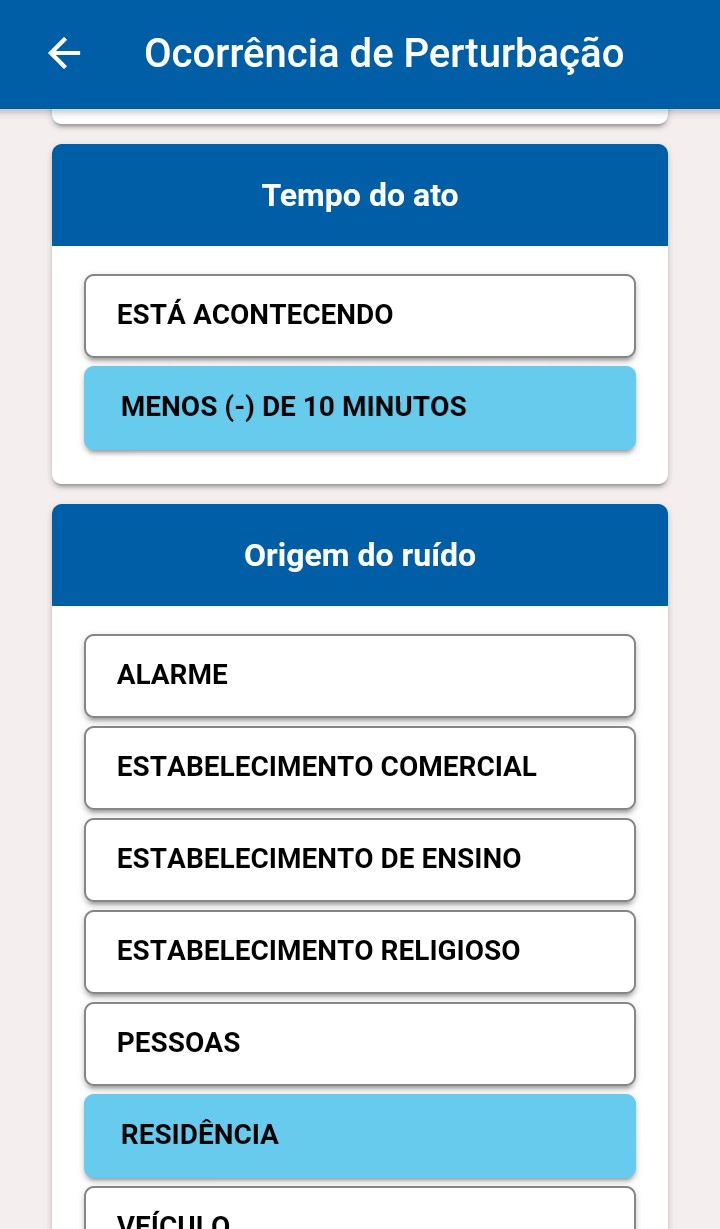Select ESTABELECIMENTO RELIGIOSO option
Viewport: 720px width, 1229px height.
pos(360,952)
